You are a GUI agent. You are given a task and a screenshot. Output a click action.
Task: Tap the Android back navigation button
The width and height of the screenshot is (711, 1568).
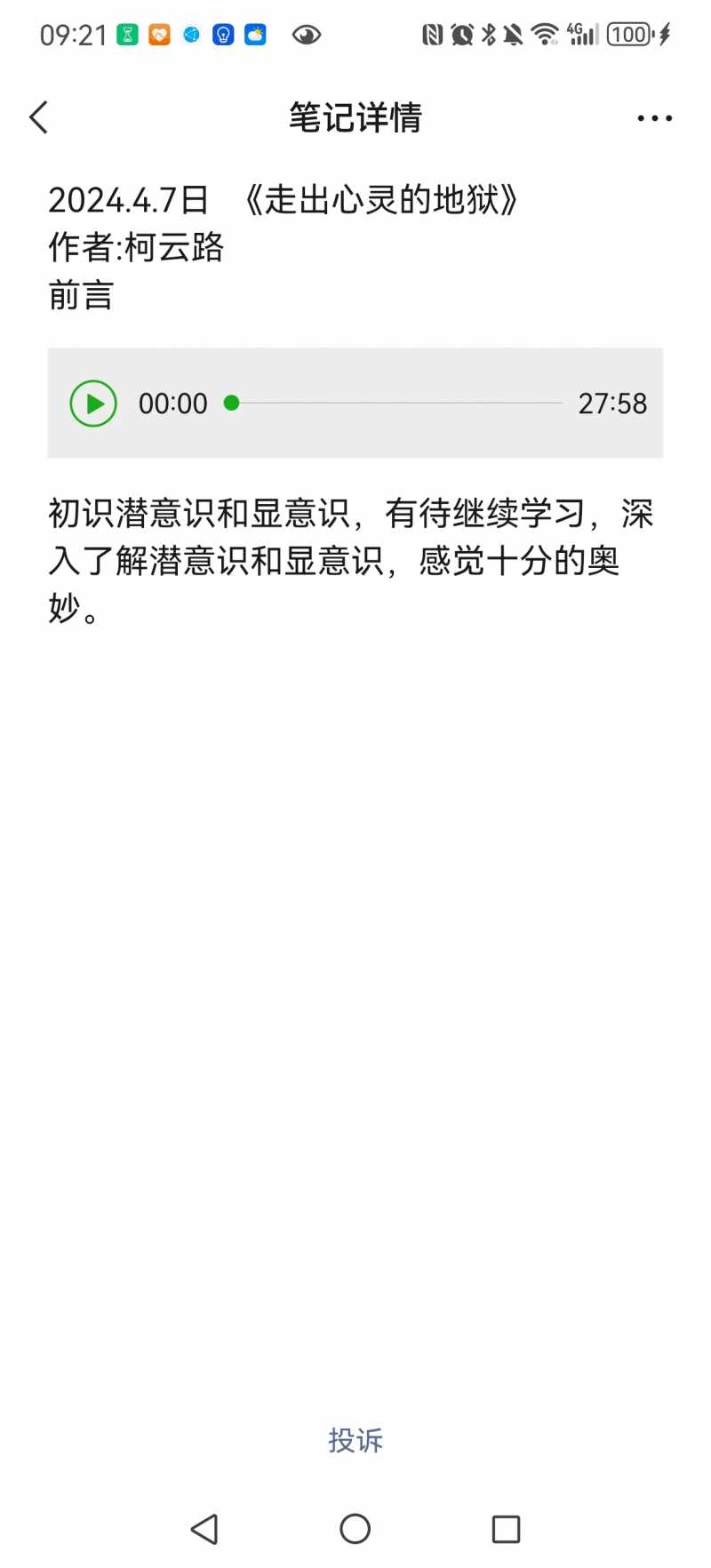point(204,1529)
